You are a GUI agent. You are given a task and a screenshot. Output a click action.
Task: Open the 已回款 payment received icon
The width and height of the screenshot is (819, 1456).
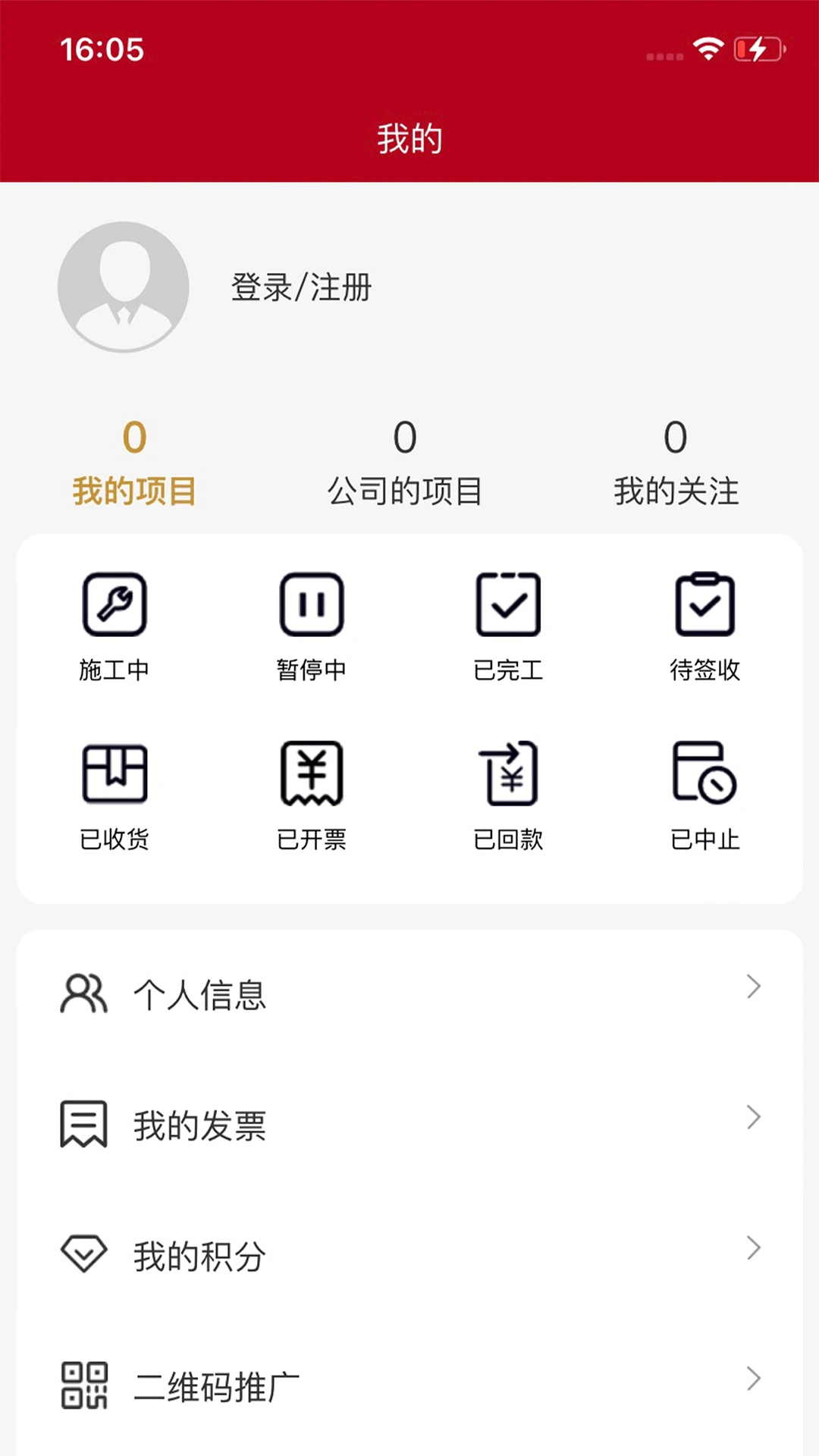(x=508, y=773)
